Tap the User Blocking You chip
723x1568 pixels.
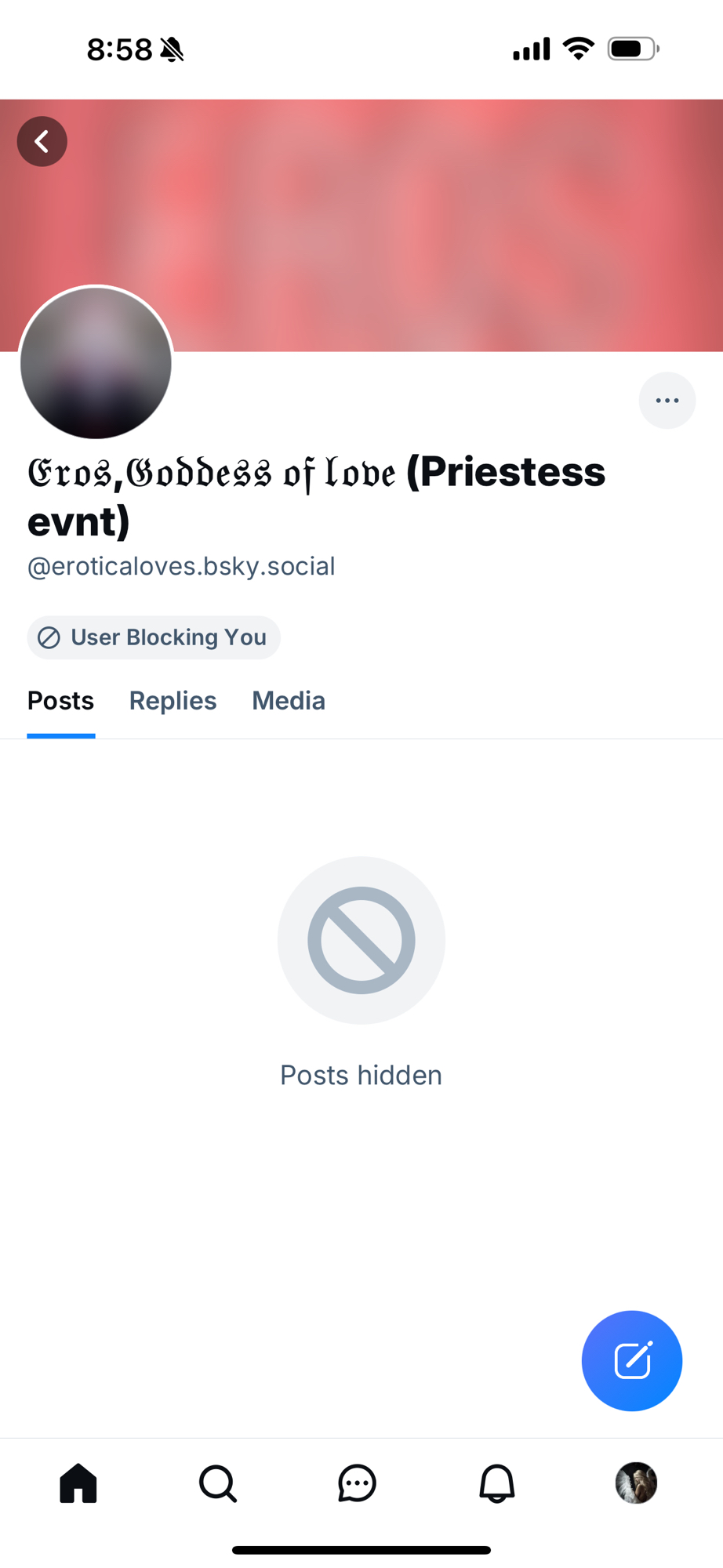point(154,637)
